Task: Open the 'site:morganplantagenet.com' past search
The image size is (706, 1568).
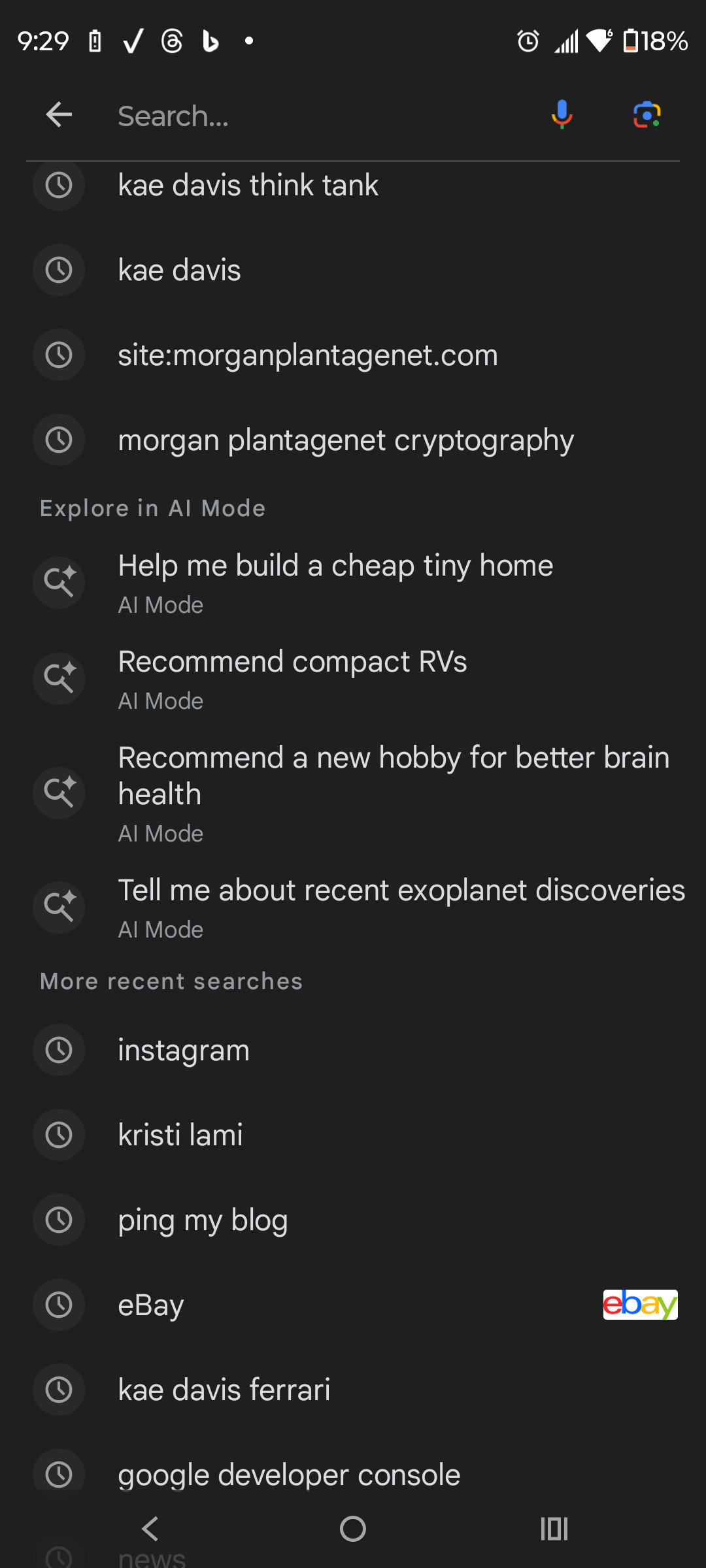Action: (x=308, y=355)
